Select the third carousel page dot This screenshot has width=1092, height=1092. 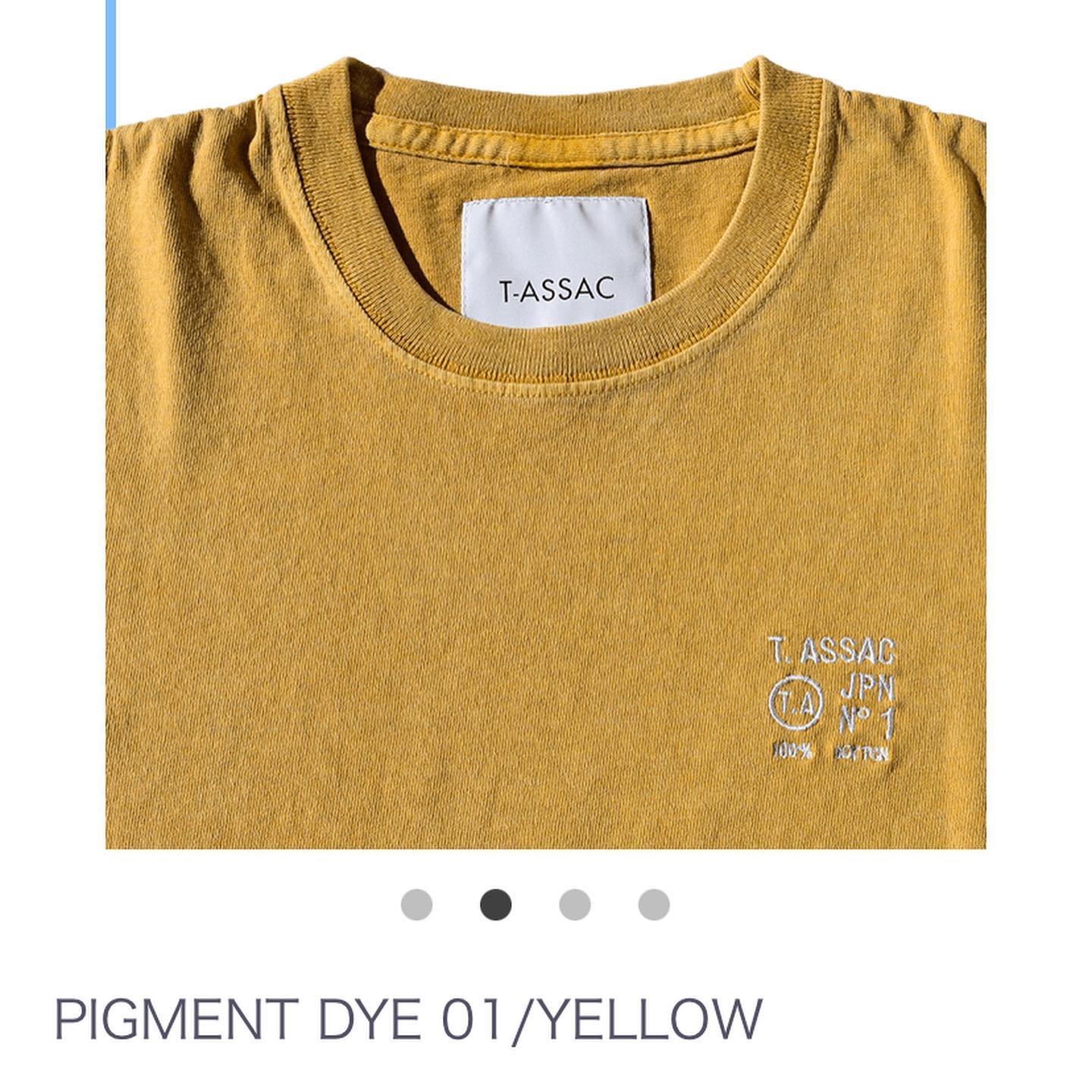pos(575,905)
